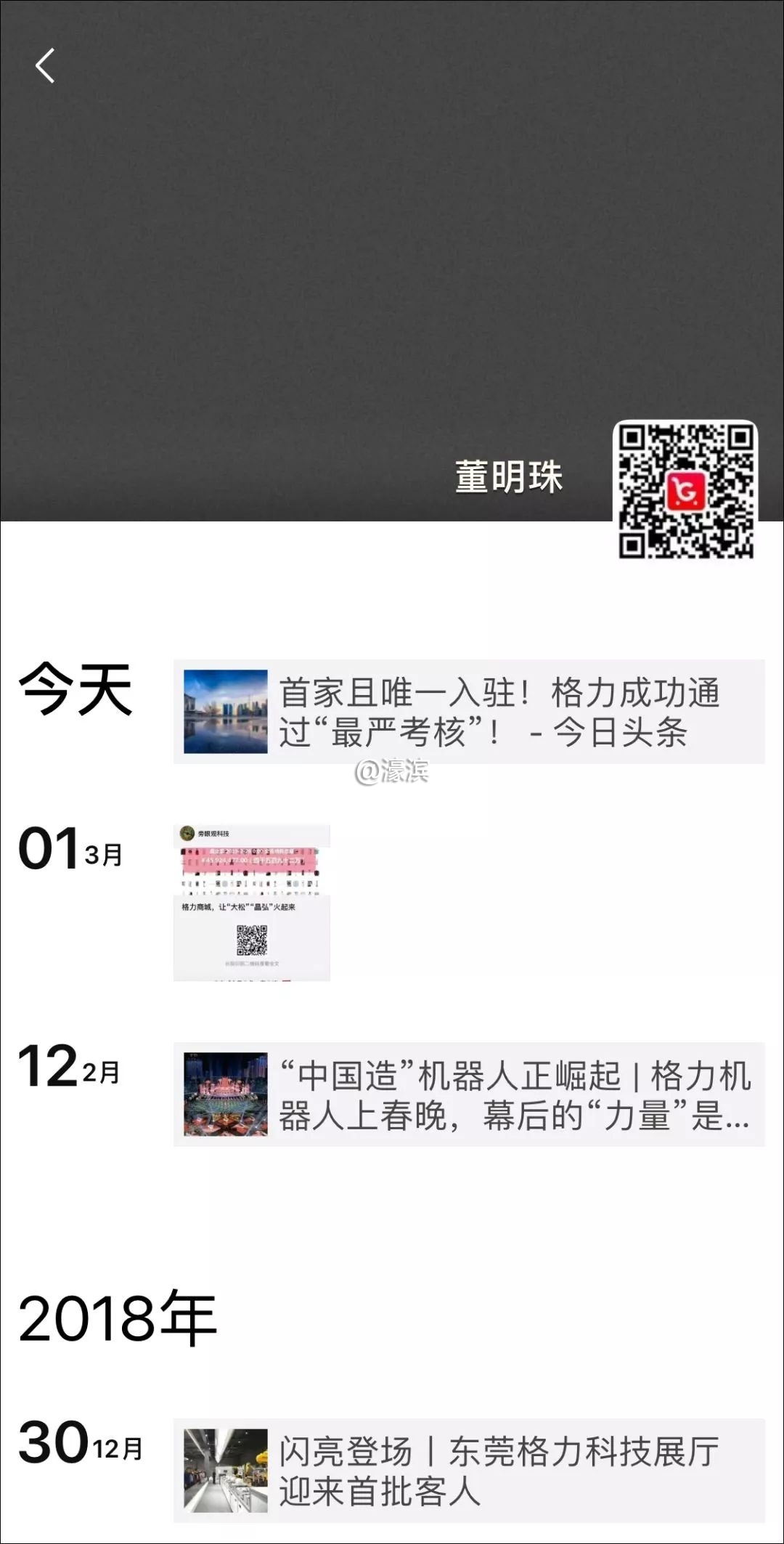Go back using the top-left arrow
784x1544 pixels.
point(45,66)
